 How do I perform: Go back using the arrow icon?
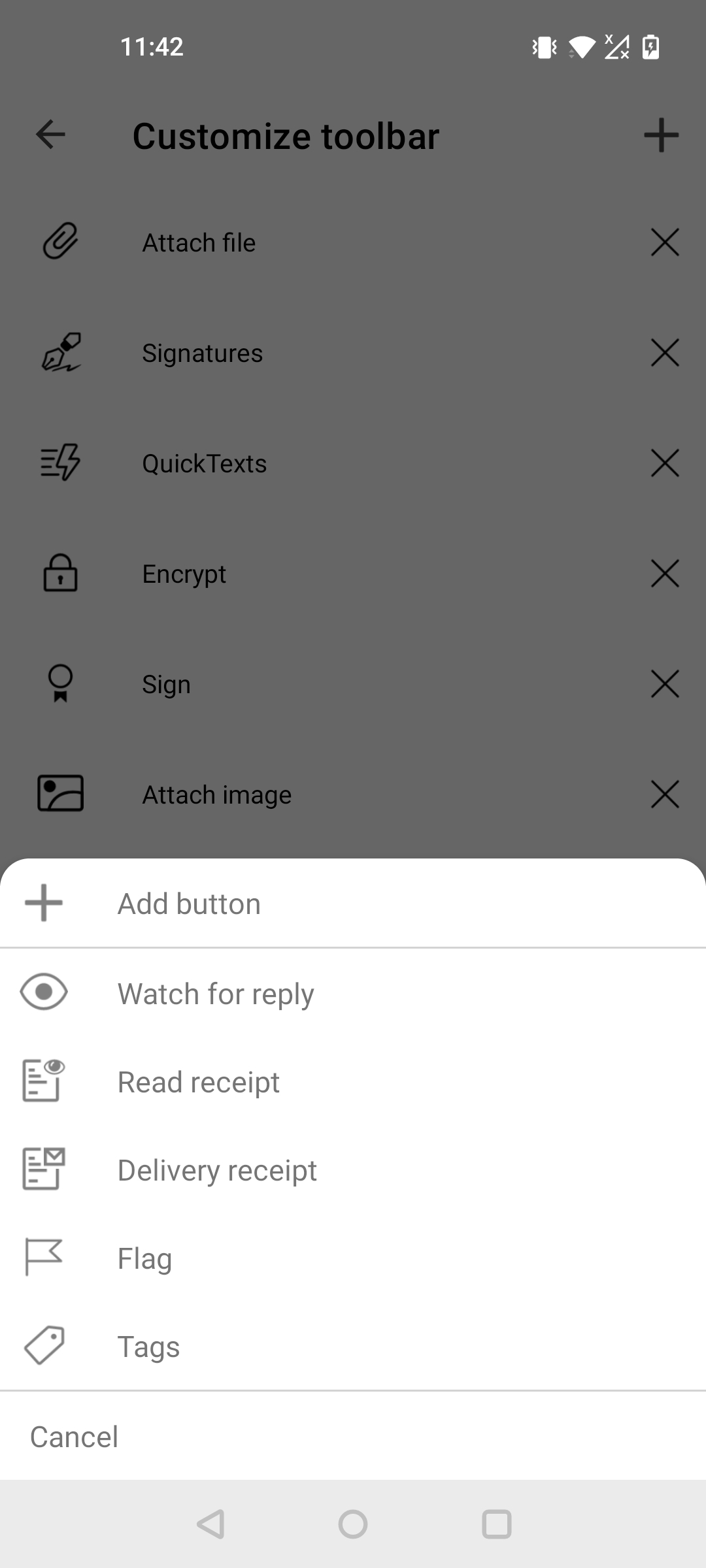click(50, 135)
